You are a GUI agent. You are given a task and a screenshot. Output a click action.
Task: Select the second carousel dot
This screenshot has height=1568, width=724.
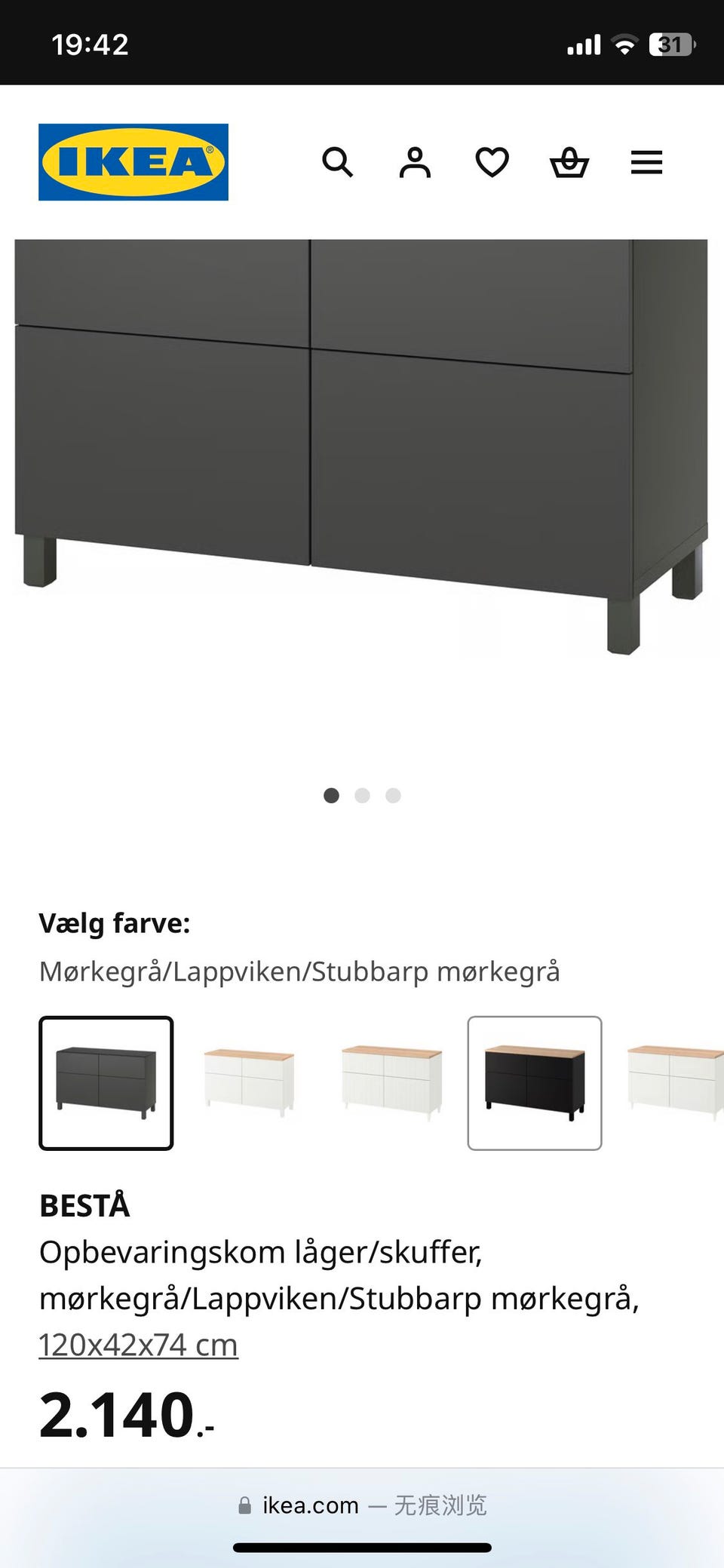click(x=362, y=795)
